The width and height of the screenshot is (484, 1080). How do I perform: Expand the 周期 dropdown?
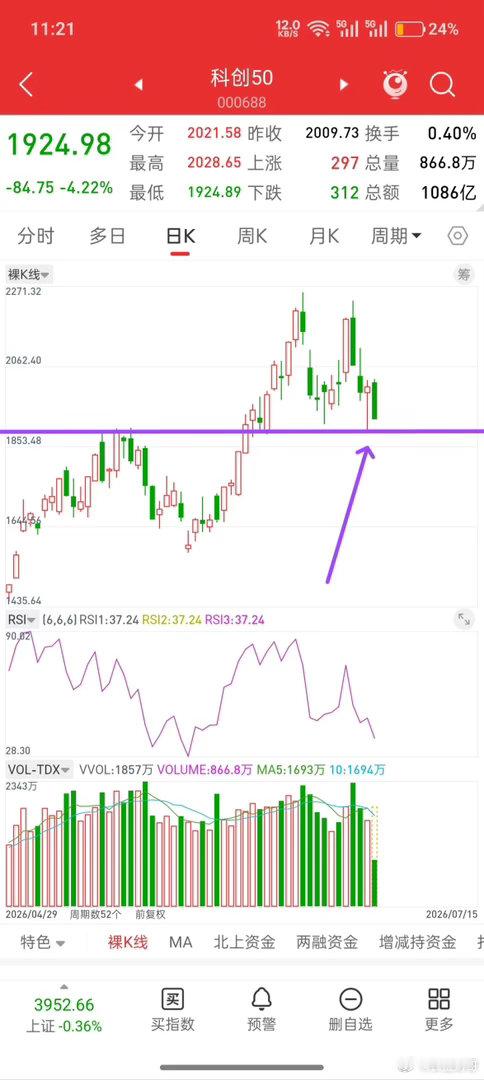pos(396,237)
